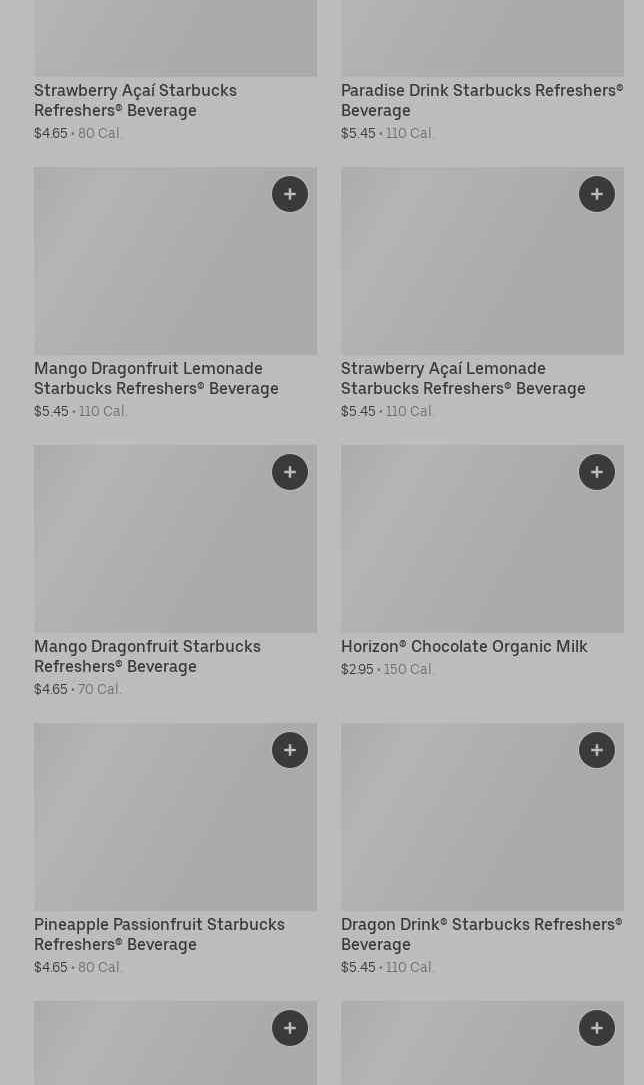Add Horizon Chocolate Organic Milk to order
The height and width of the screenshot is (1085, 644).
click(x=597, y=472)
